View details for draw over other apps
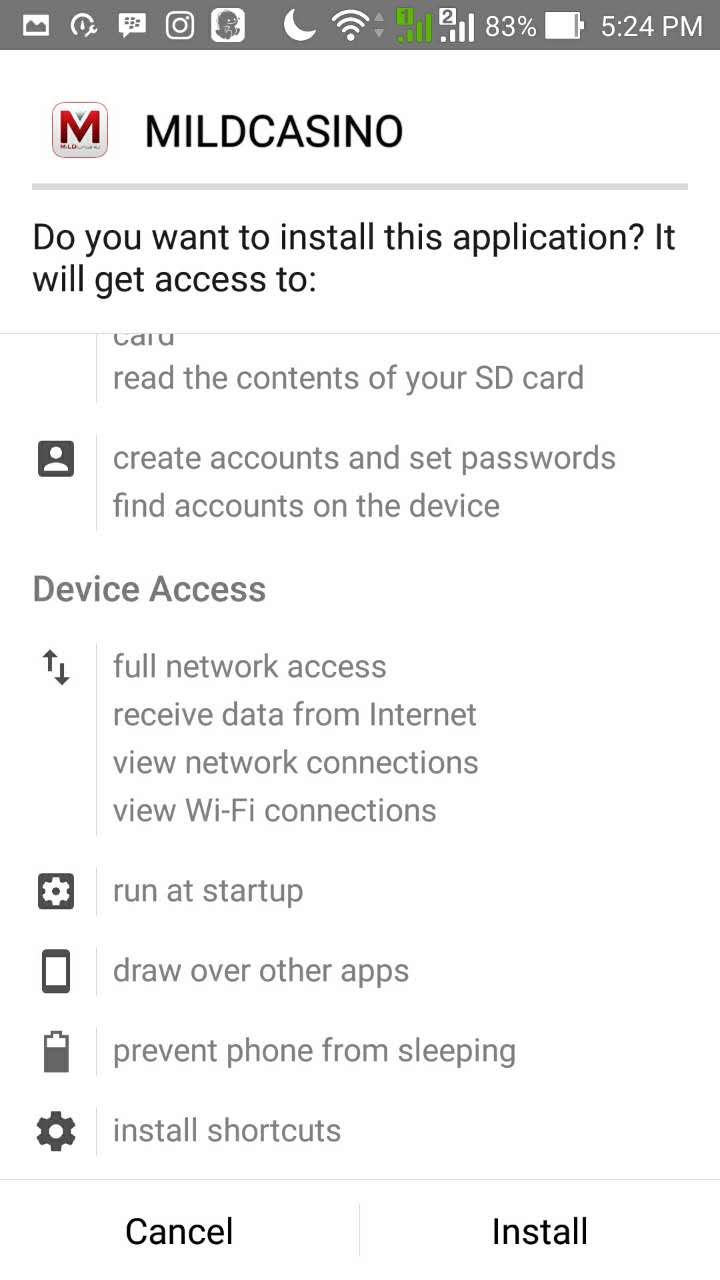 (260, 971)
